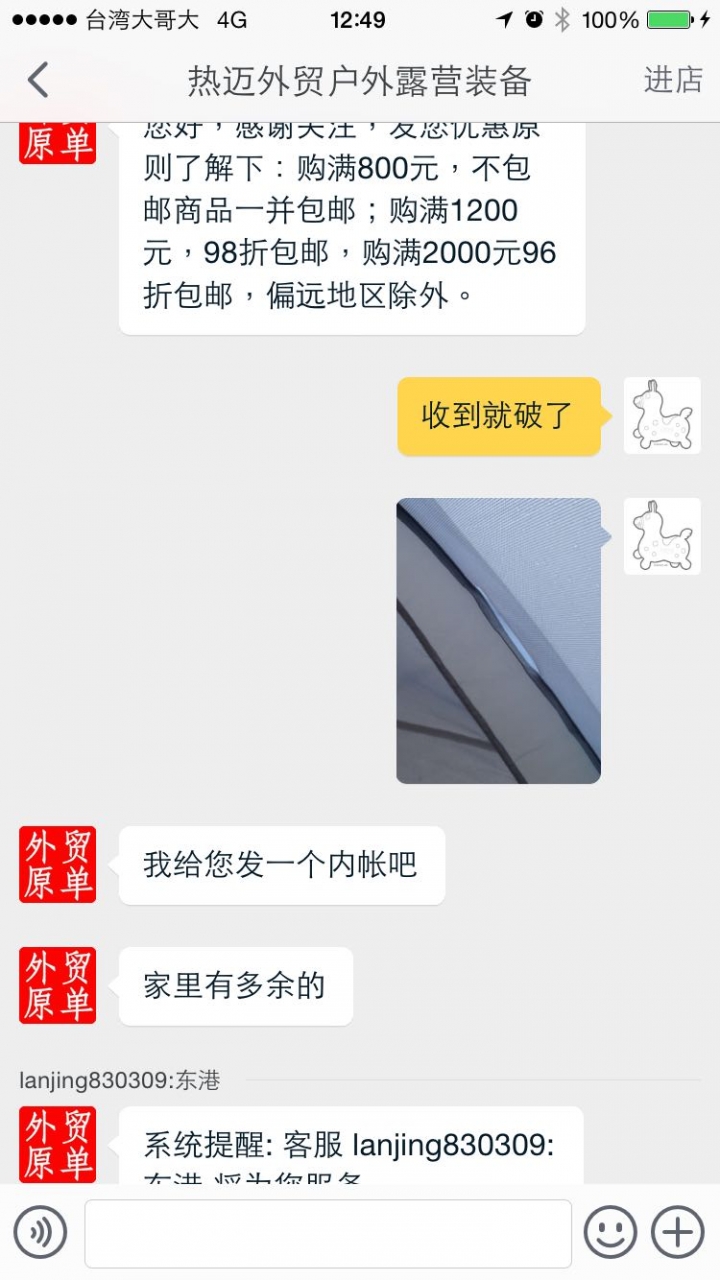Image resolution: width=720 pixels, height=1280 pixels.
Task: Open the plus attachment menu
Action: pos(678,1232)
